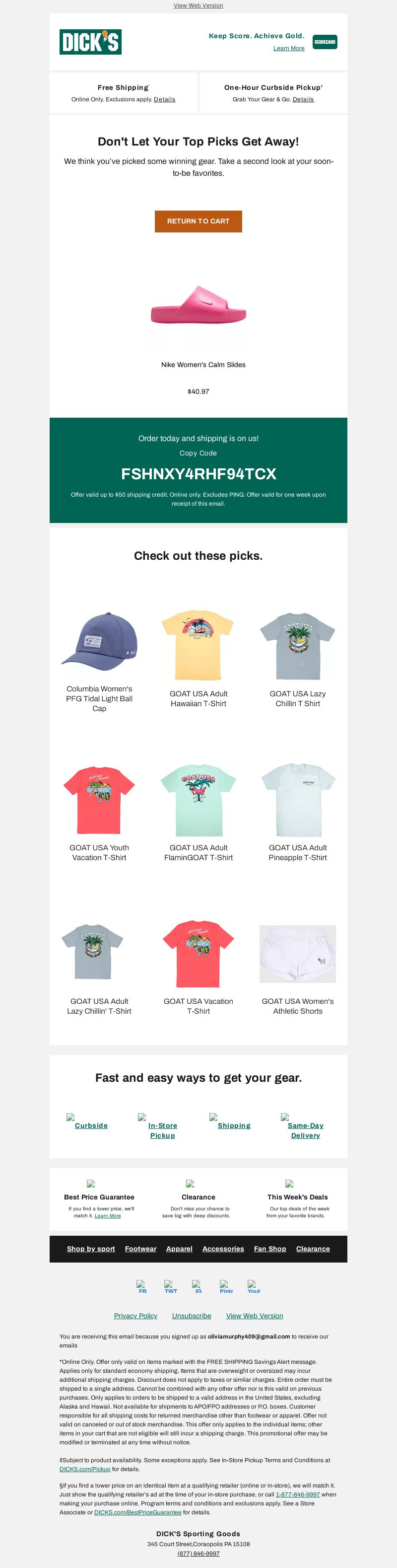Open View Web Version link at top
The height and width of the screenshot is (1568, 397).
tap(198, 5)
